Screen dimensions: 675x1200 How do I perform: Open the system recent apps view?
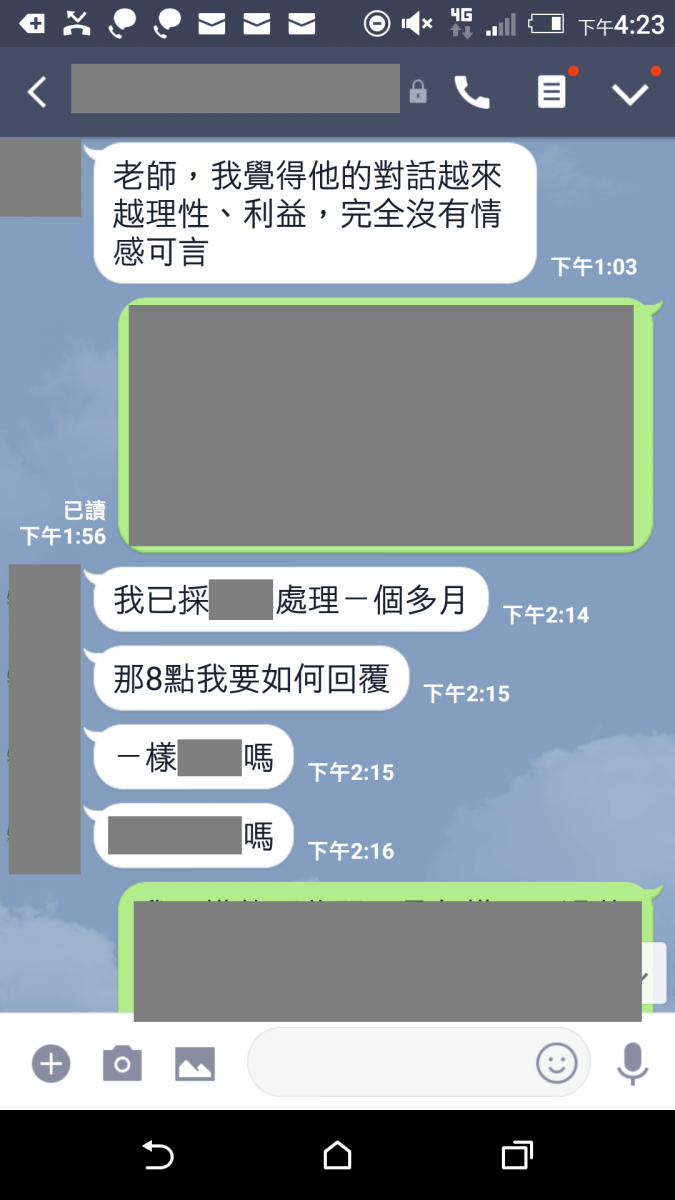(x=516, y=1156)
